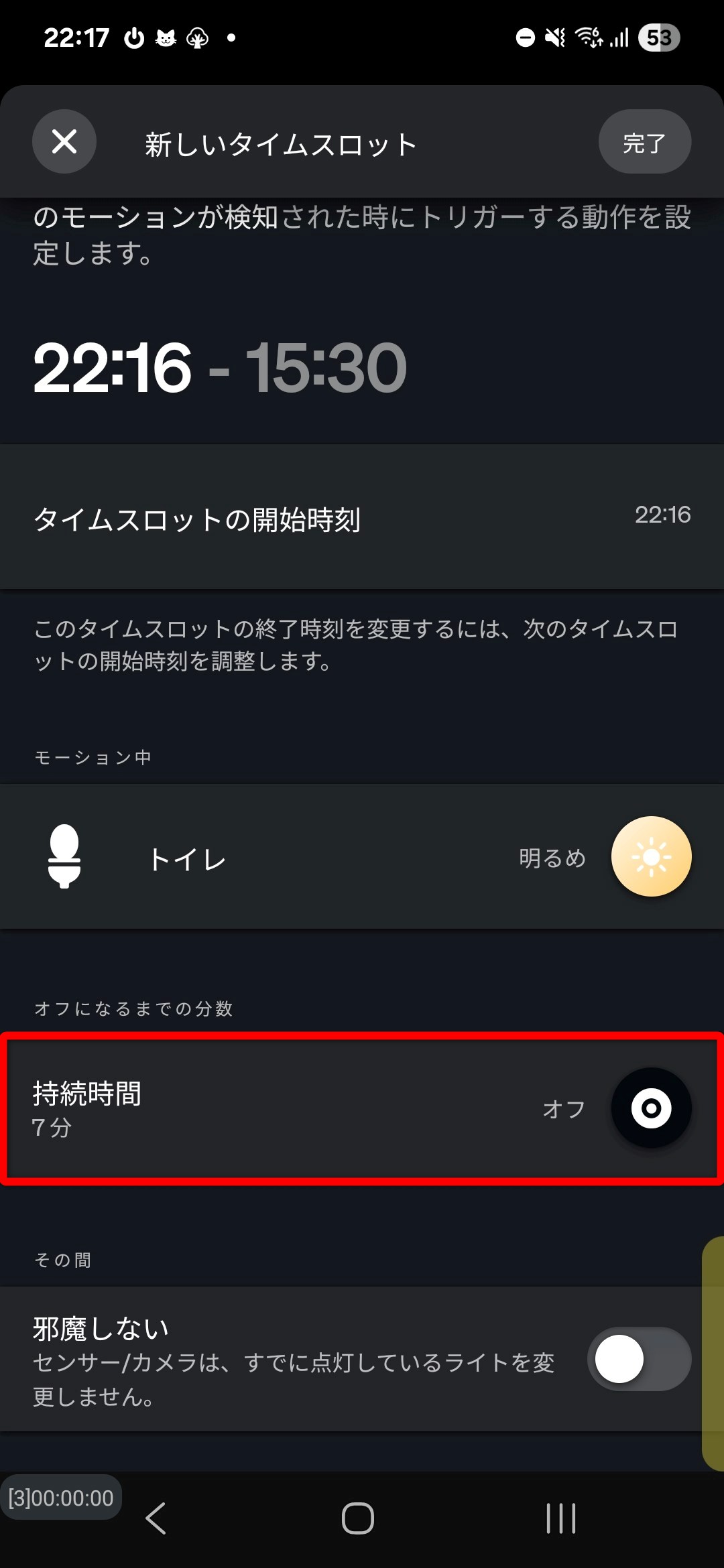This screenshot has height=1568, width=724.
Task: Go back with the system back button
Action: tap(156, 1518)
